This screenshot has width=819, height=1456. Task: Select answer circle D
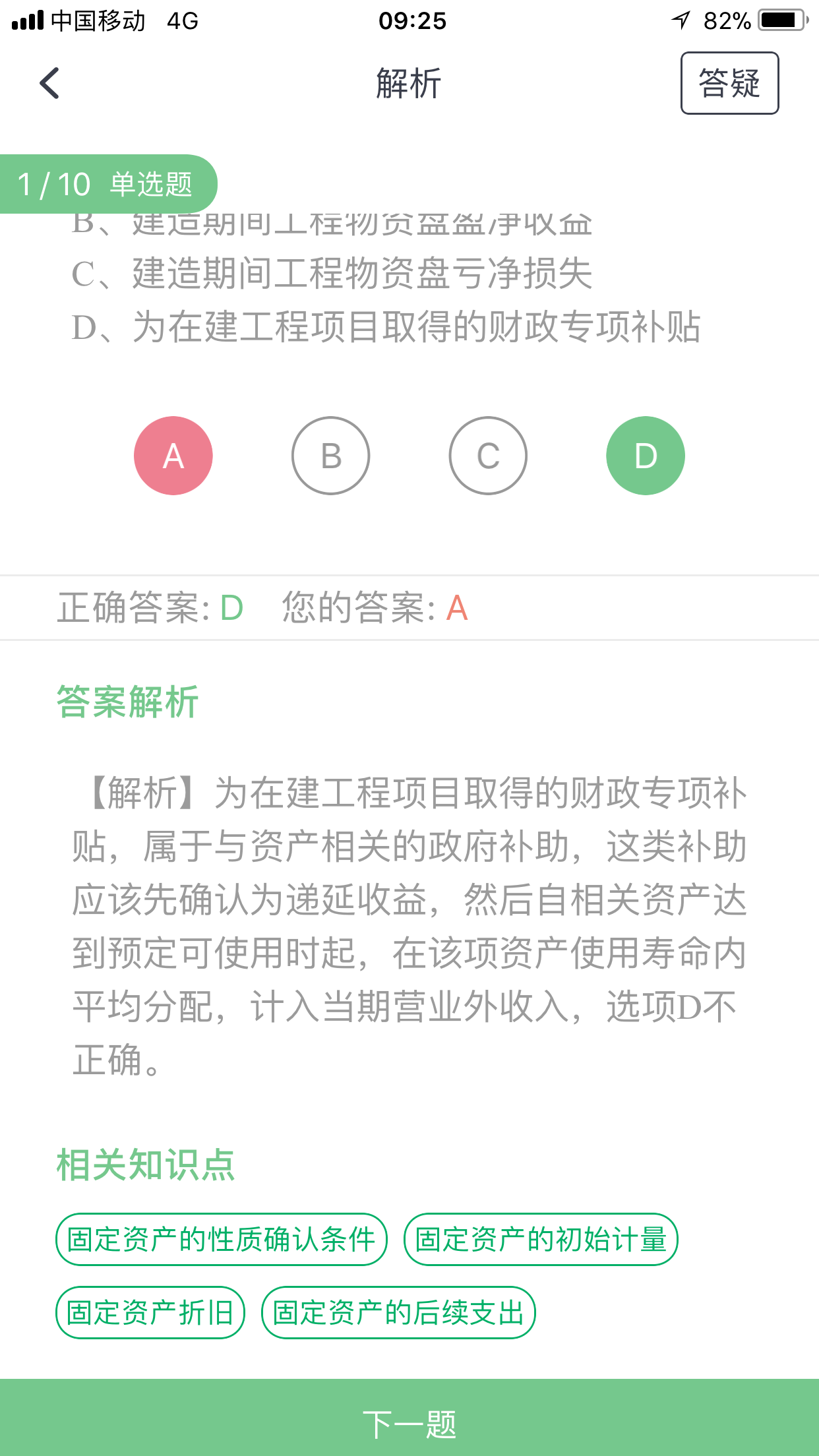click(645, 454)
